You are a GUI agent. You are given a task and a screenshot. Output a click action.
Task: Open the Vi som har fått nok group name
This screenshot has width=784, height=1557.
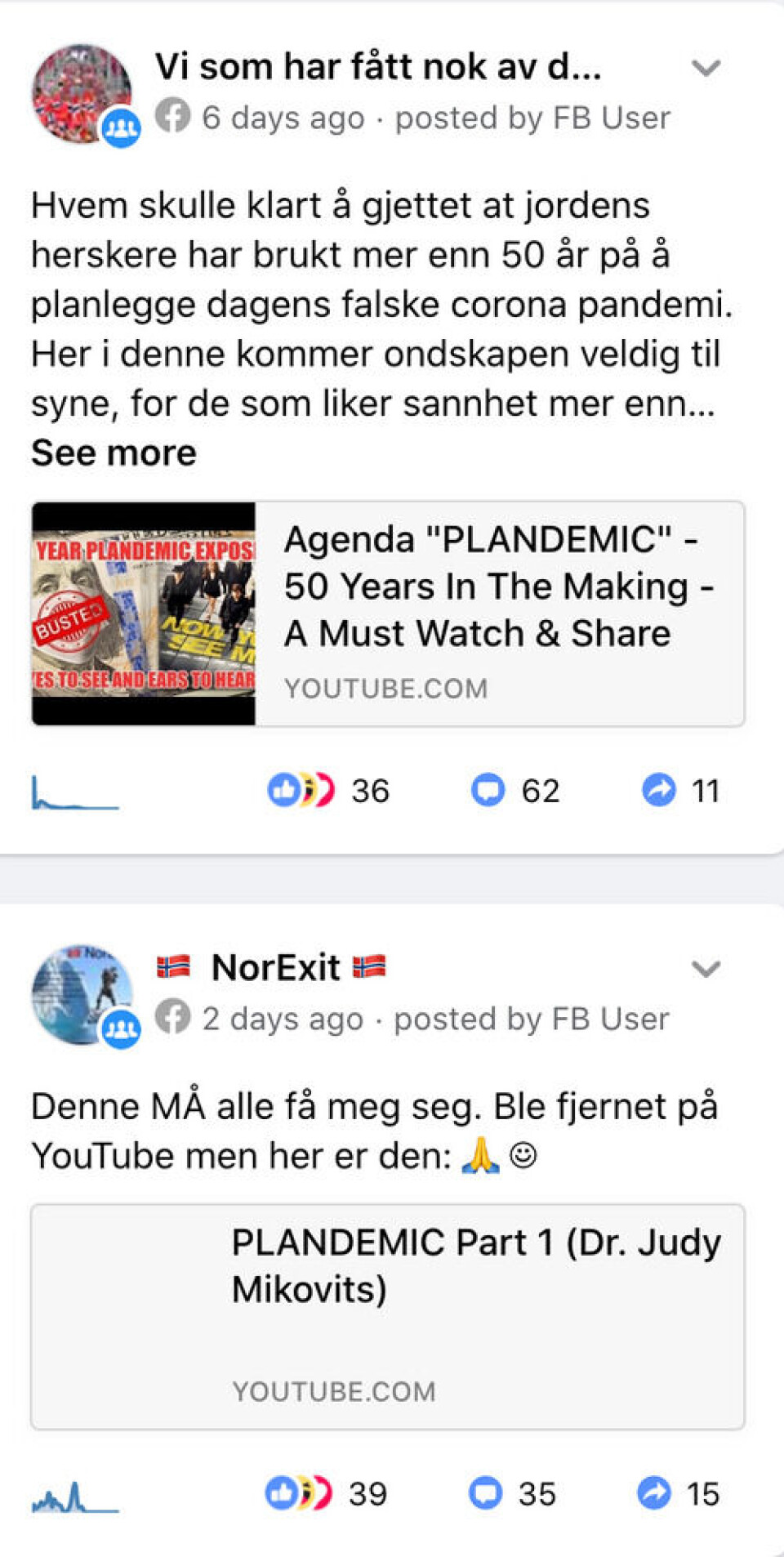377,67
